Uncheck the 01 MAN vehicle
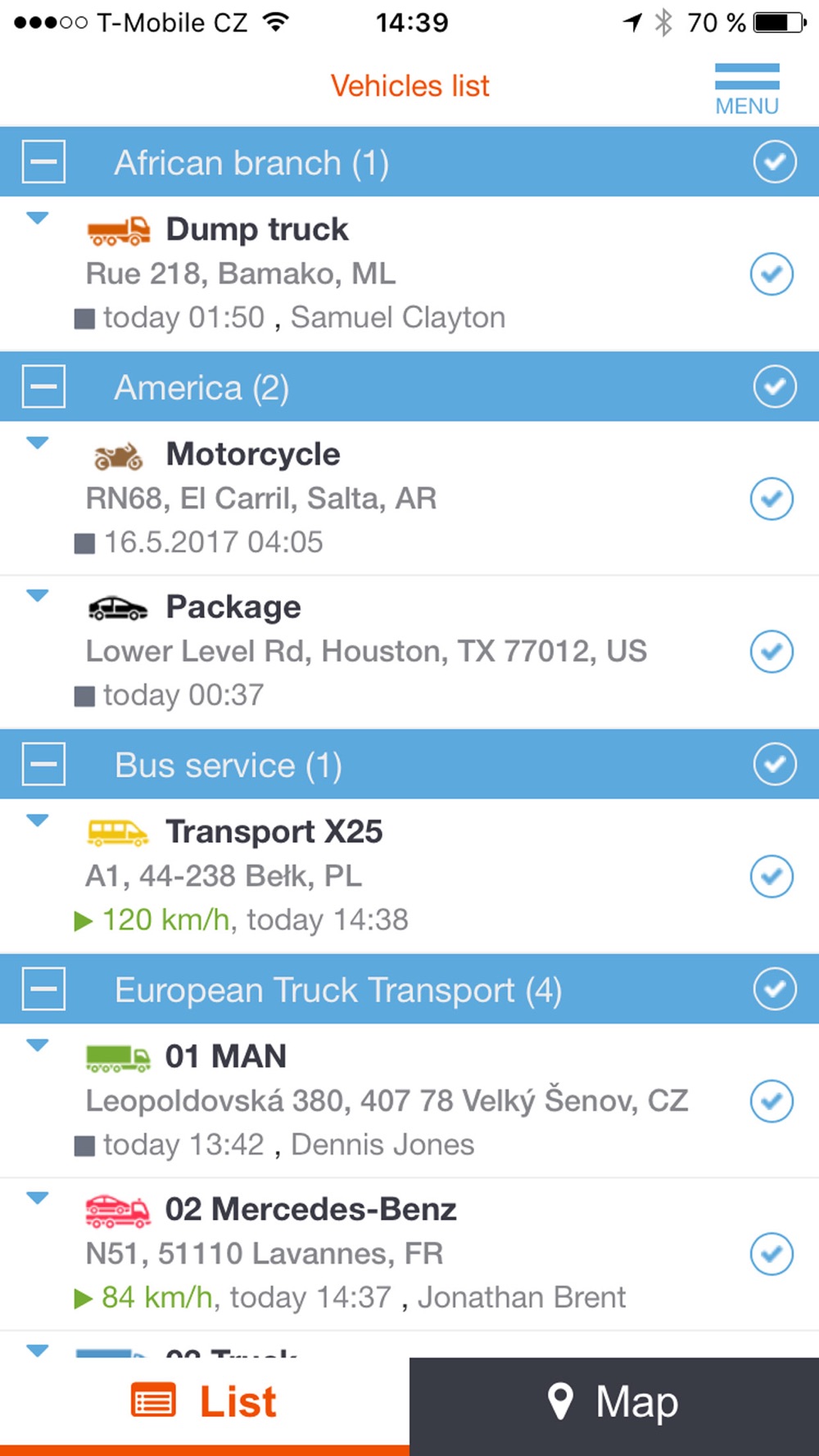The image size is (819, 1456). 771,1101
